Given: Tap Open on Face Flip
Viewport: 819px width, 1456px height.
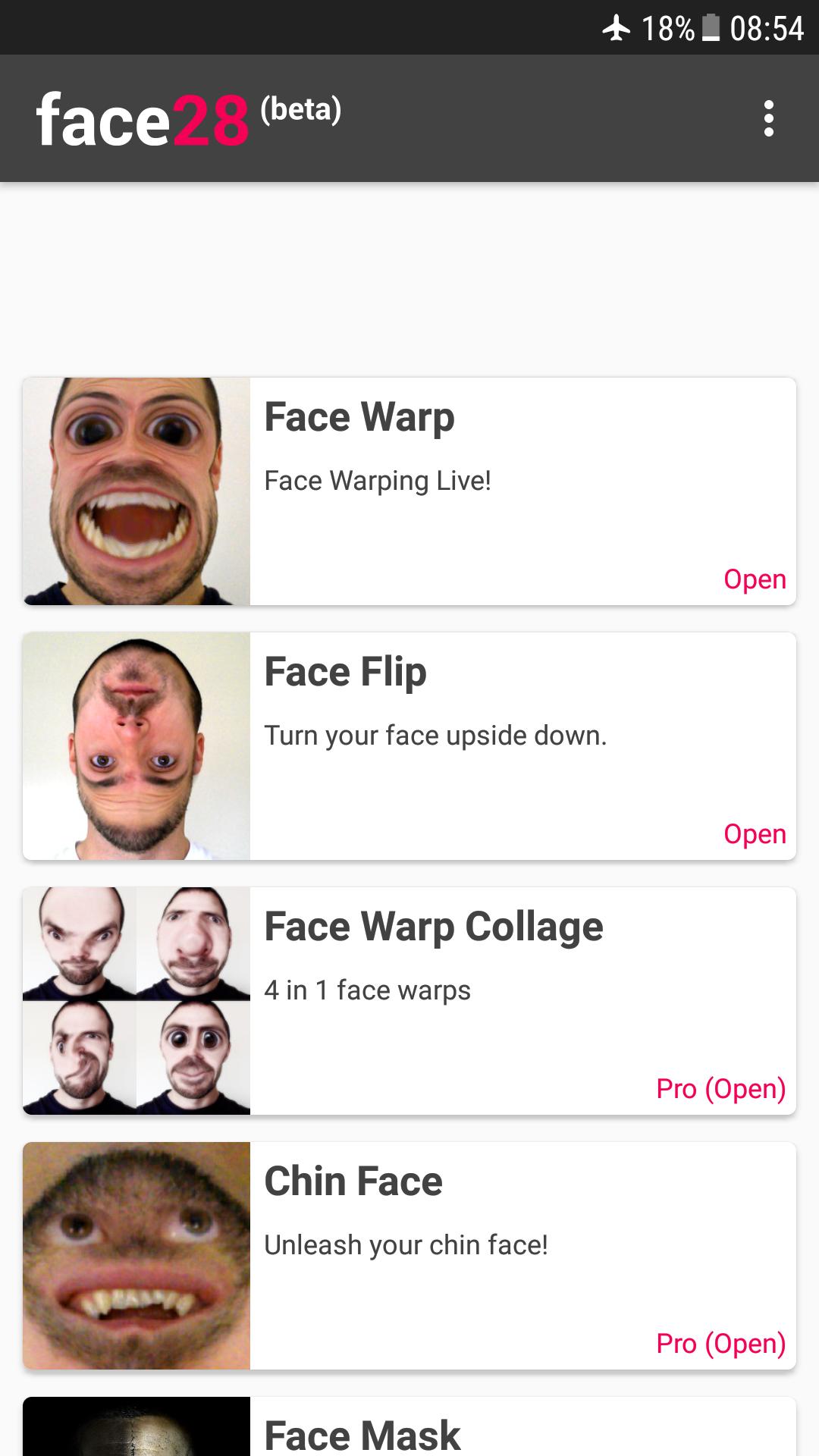Looking at the screenshot, I should (755, 833).
